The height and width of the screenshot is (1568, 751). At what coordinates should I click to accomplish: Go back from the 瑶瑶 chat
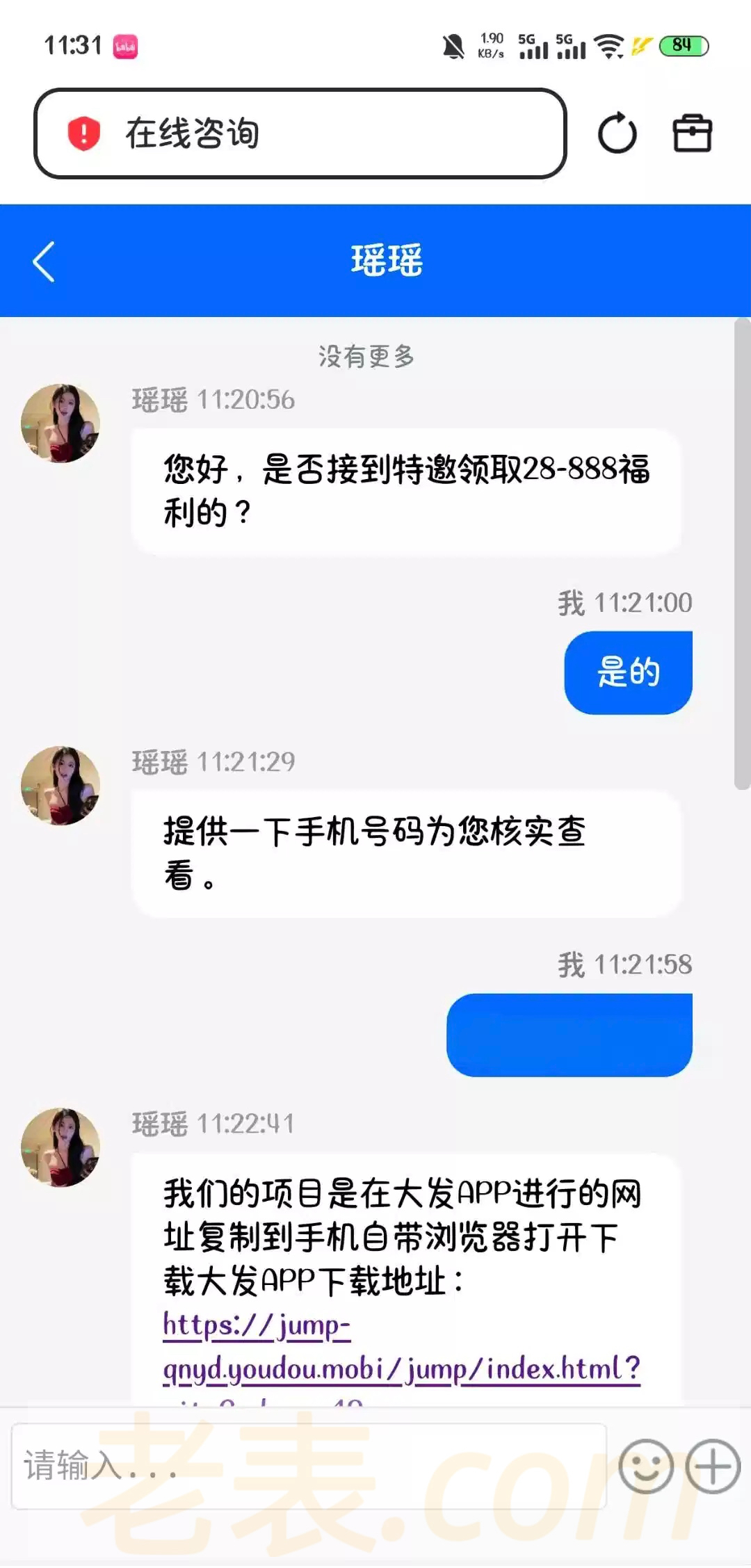tap(44, 261)
